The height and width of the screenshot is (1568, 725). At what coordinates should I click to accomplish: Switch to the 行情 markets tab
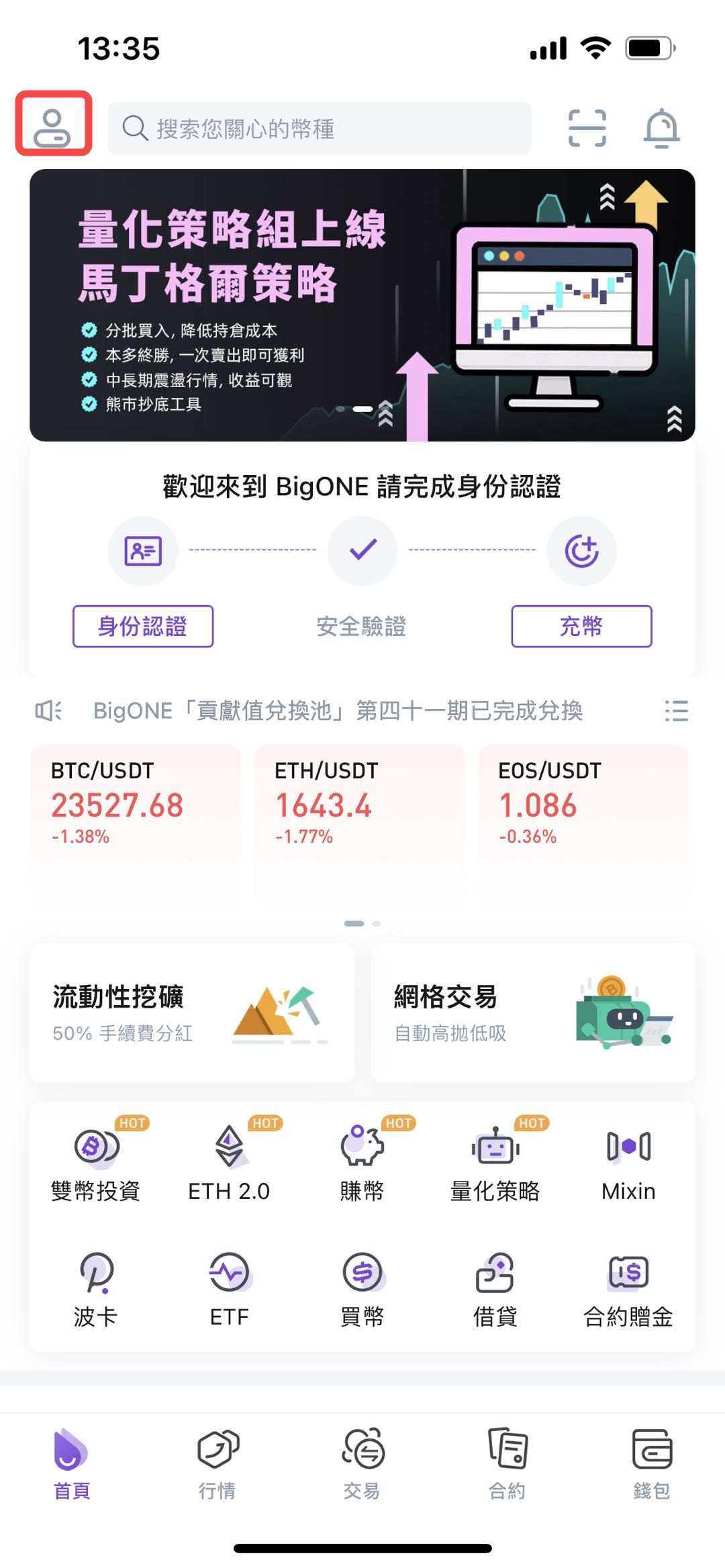click(217, 1463)
